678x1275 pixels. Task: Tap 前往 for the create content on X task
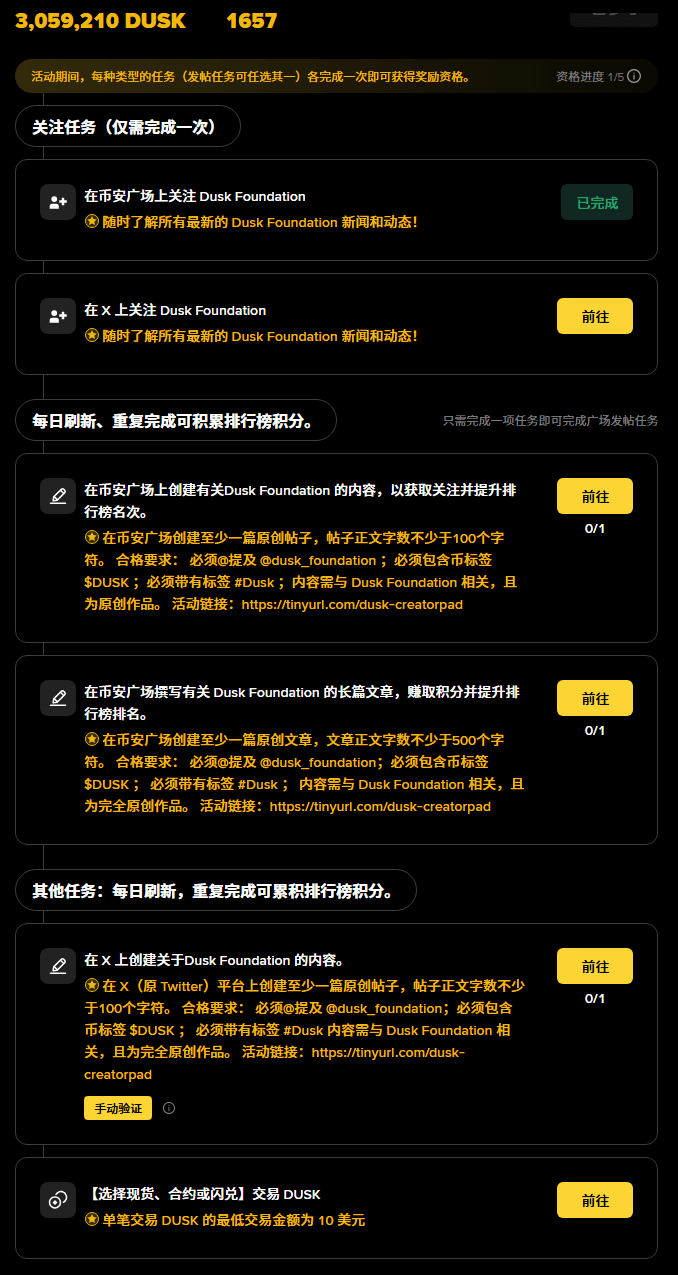(594, 966)
